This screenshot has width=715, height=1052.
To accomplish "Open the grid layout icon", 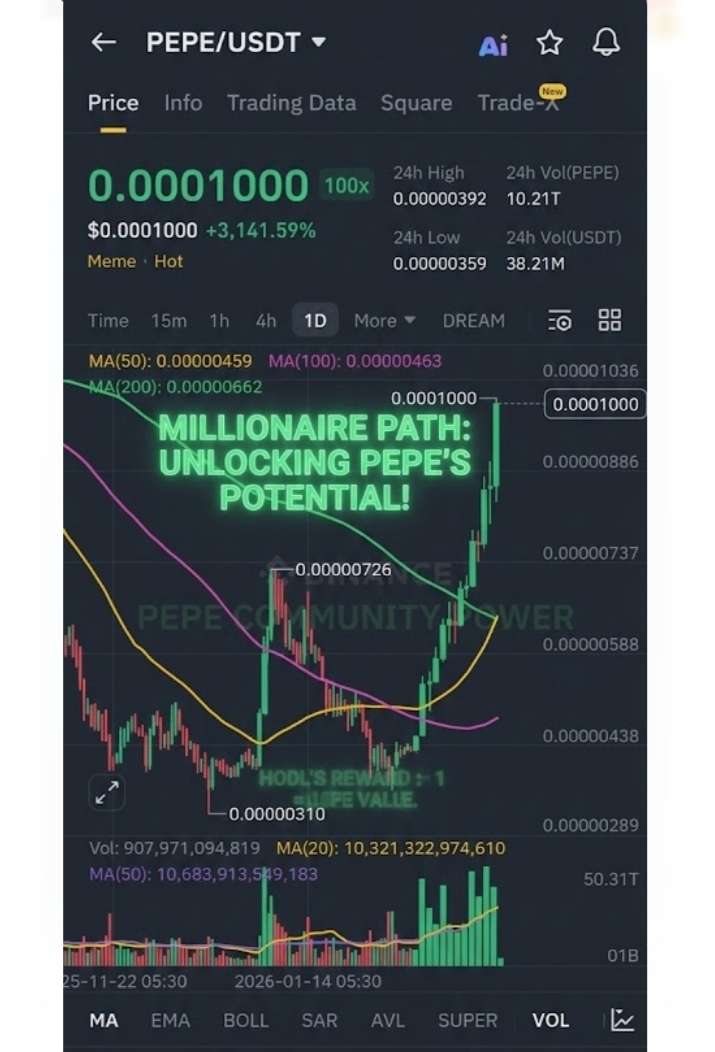I will tap(610, 320).
